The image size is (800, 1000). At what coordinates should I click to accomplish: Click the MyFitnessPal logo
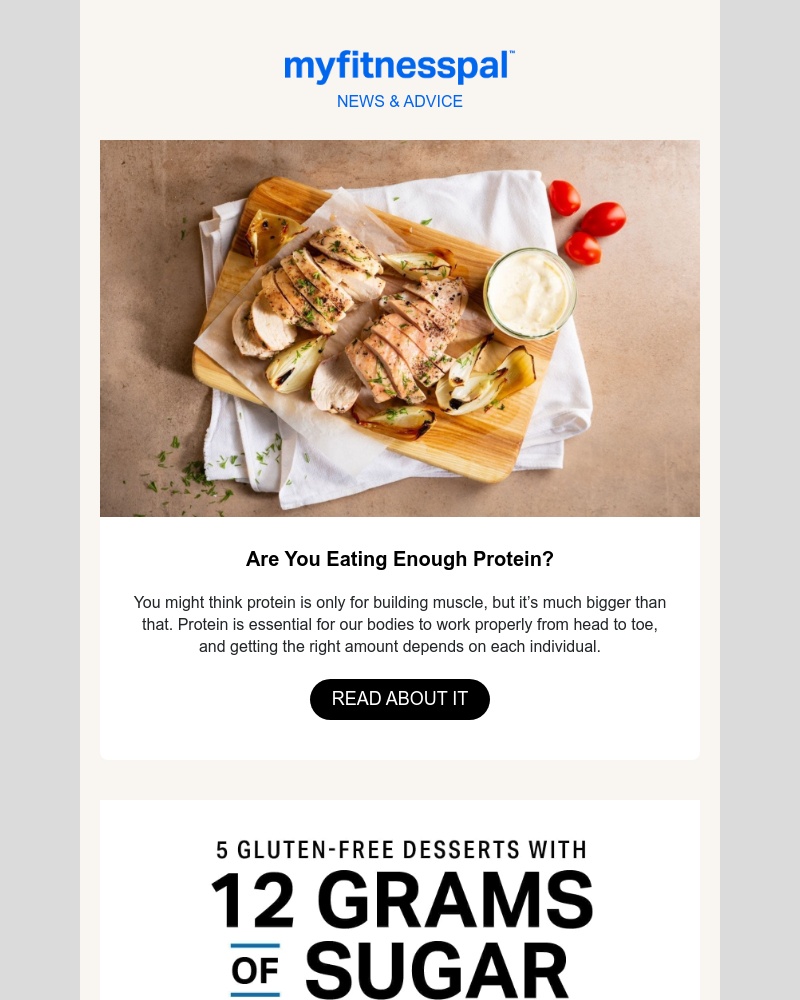click(399, 66)
